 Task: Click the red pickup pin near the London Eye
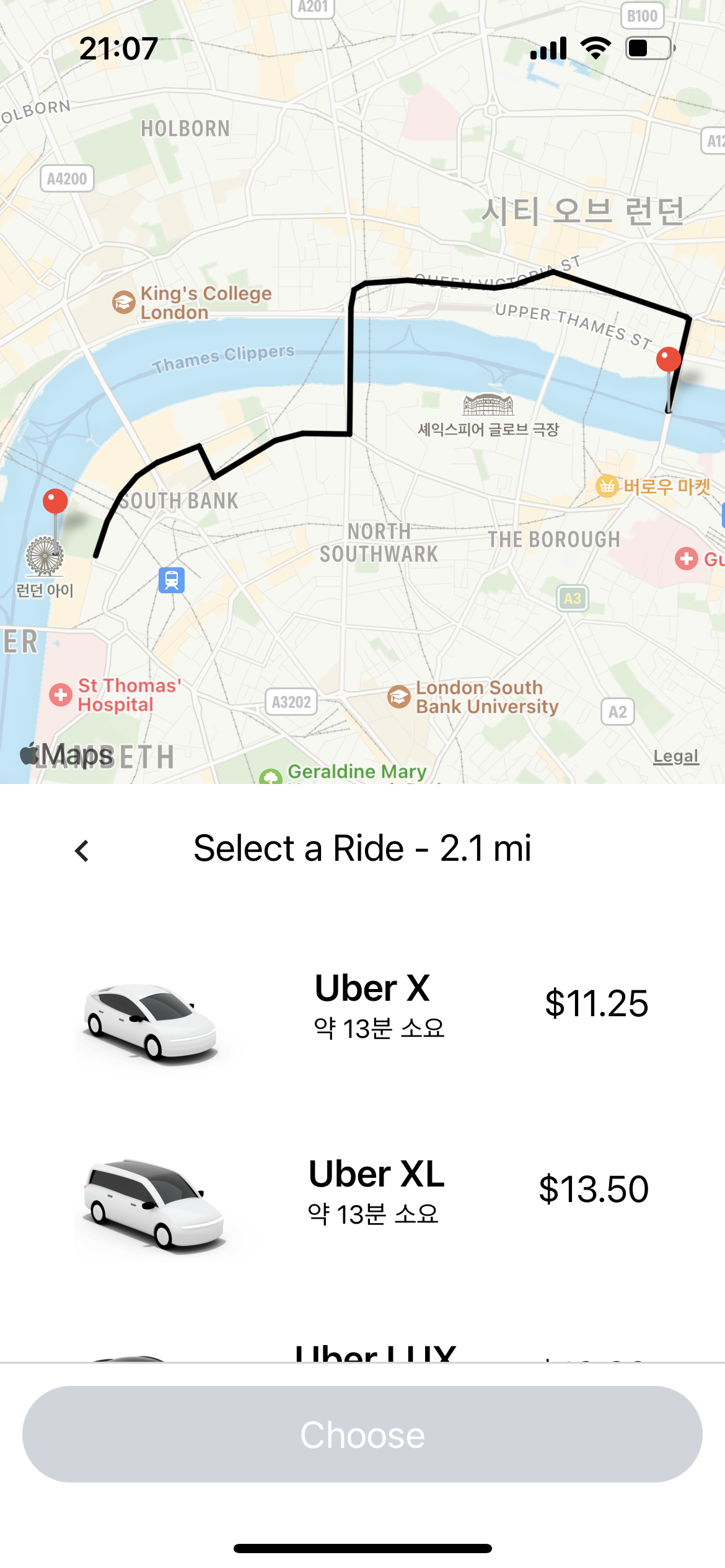click(x=55, y=502)
